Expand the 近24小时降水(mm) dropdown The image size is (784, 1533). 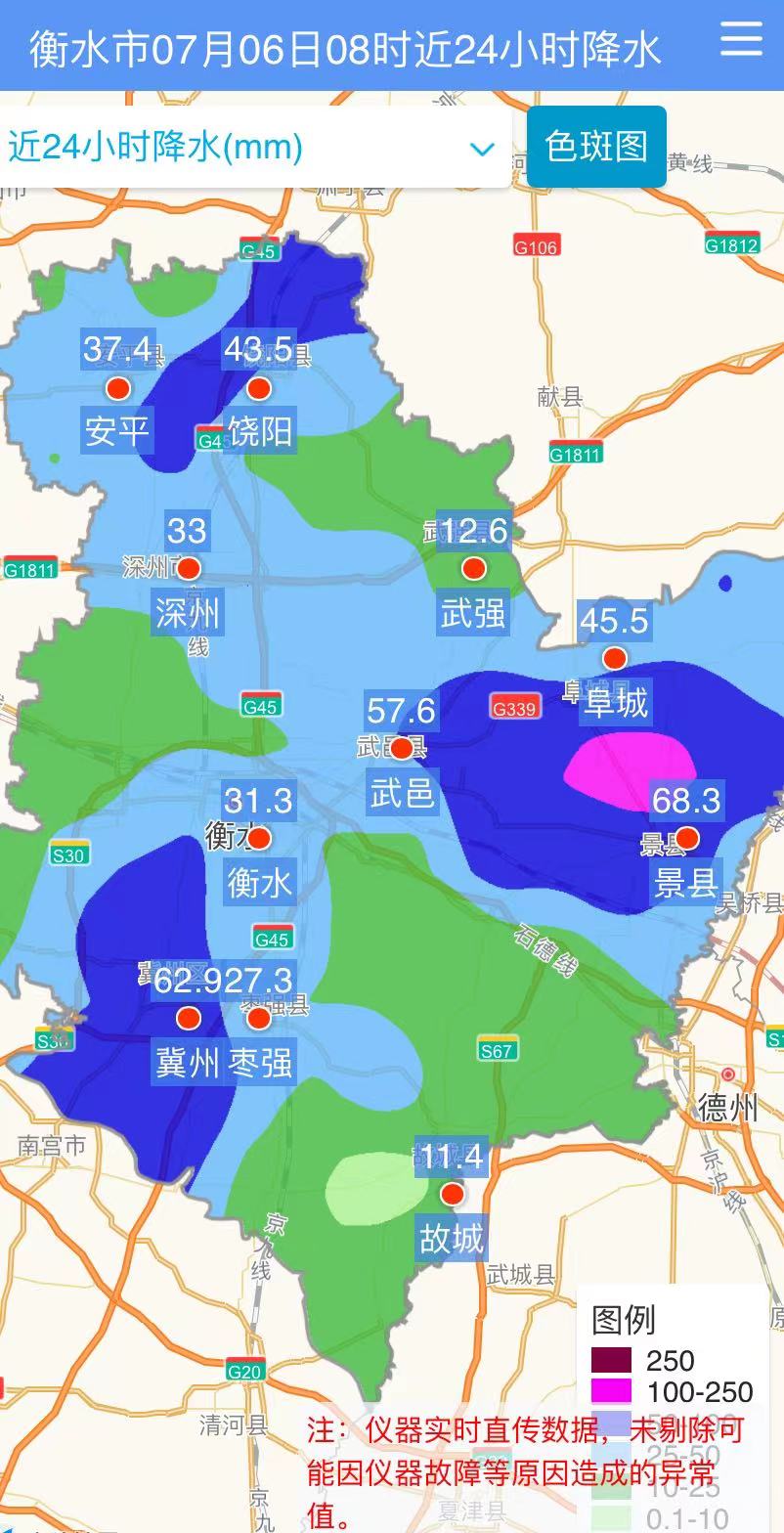[254, 148]
